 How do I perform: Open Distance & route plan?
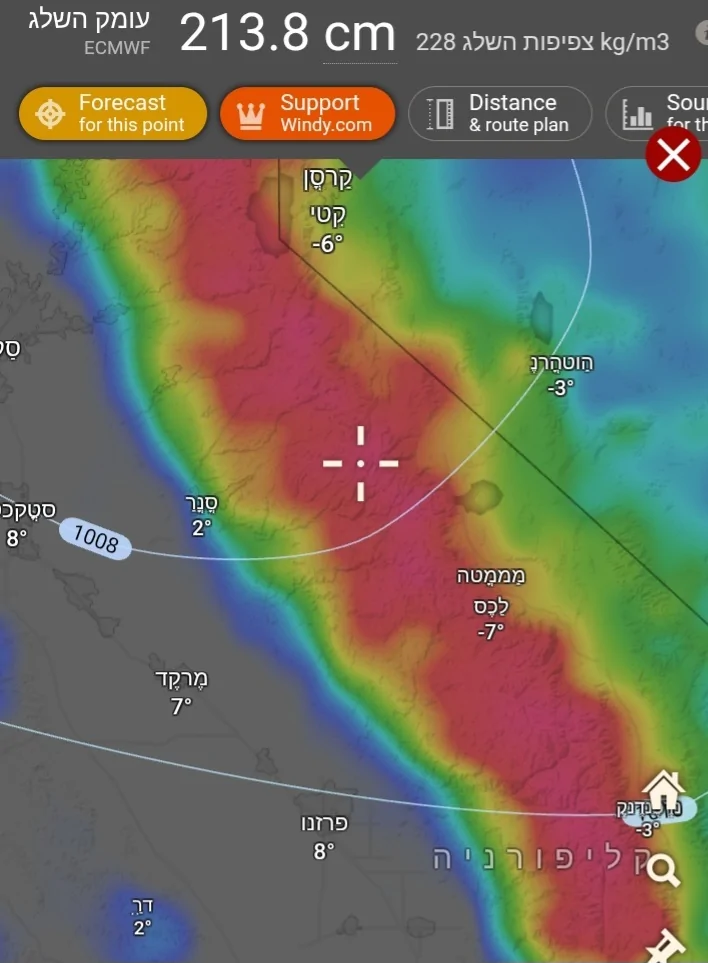(500, 114)
